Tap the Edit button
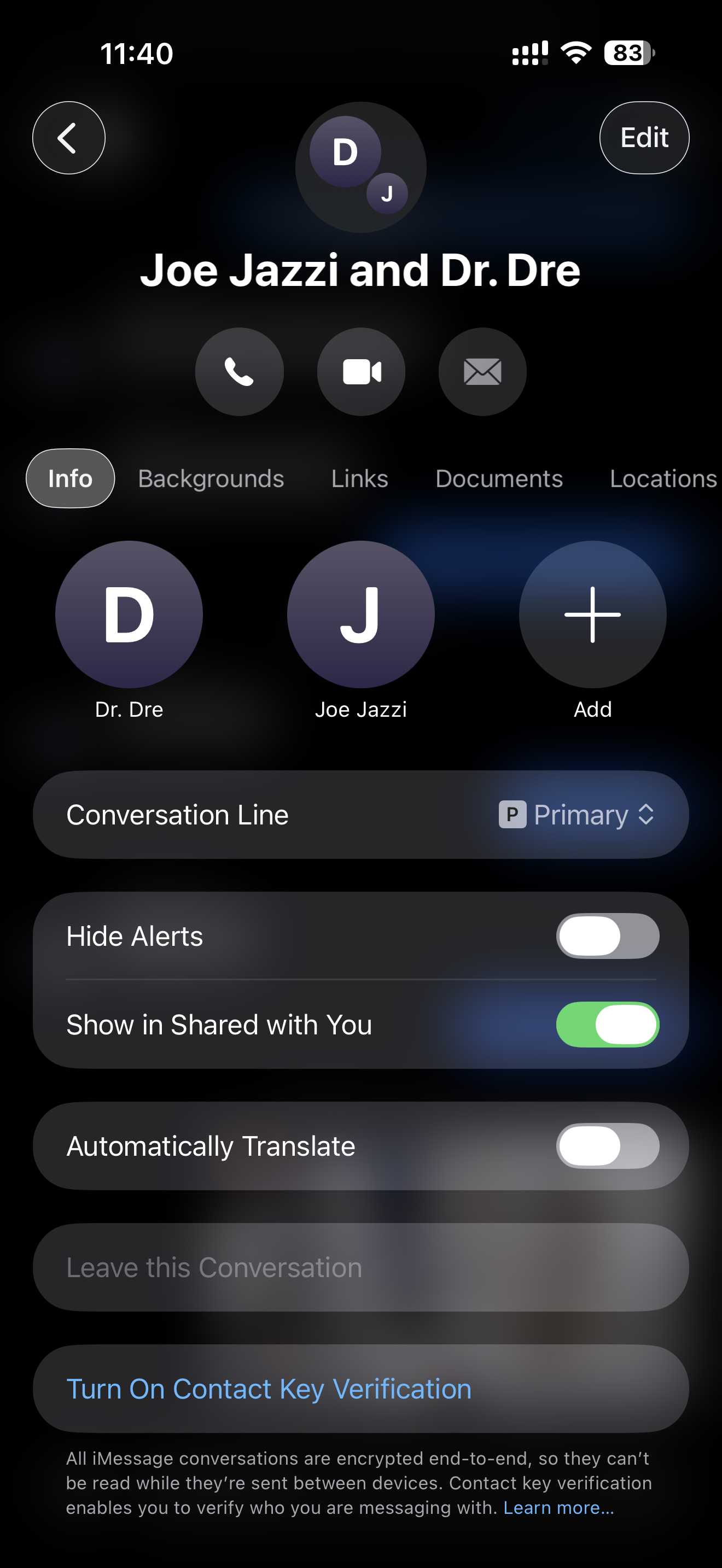 tap(644, 138)
